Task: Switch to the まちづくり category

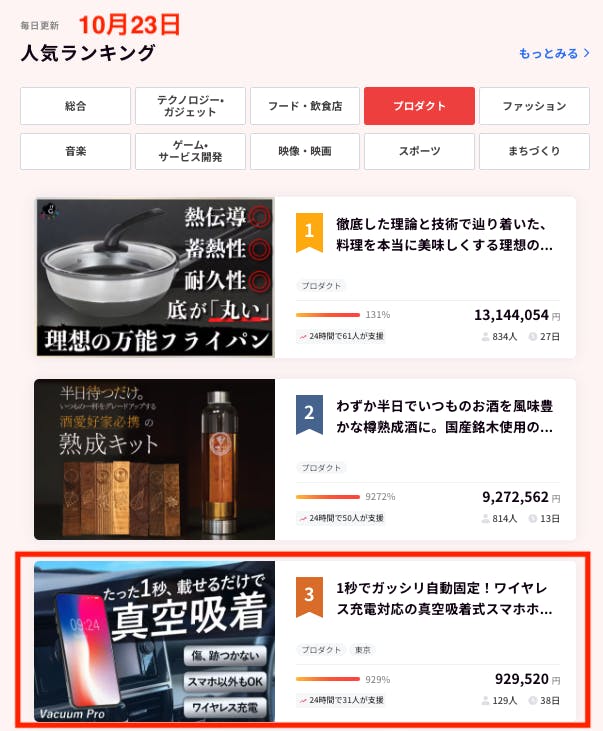Action: tap(534, 151)
